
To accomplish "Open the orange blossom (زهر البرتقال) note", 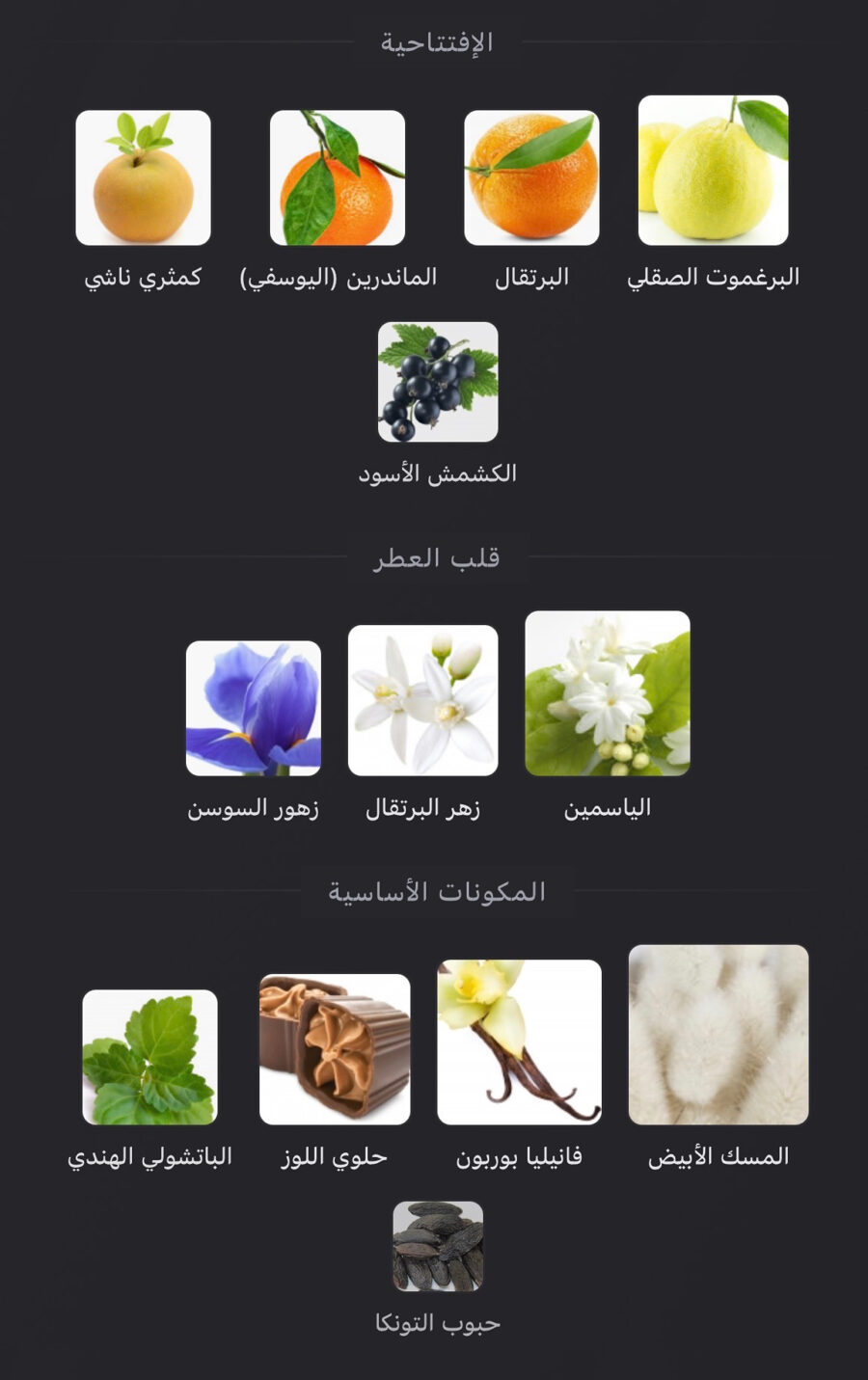I will click(x=422, y=700).
